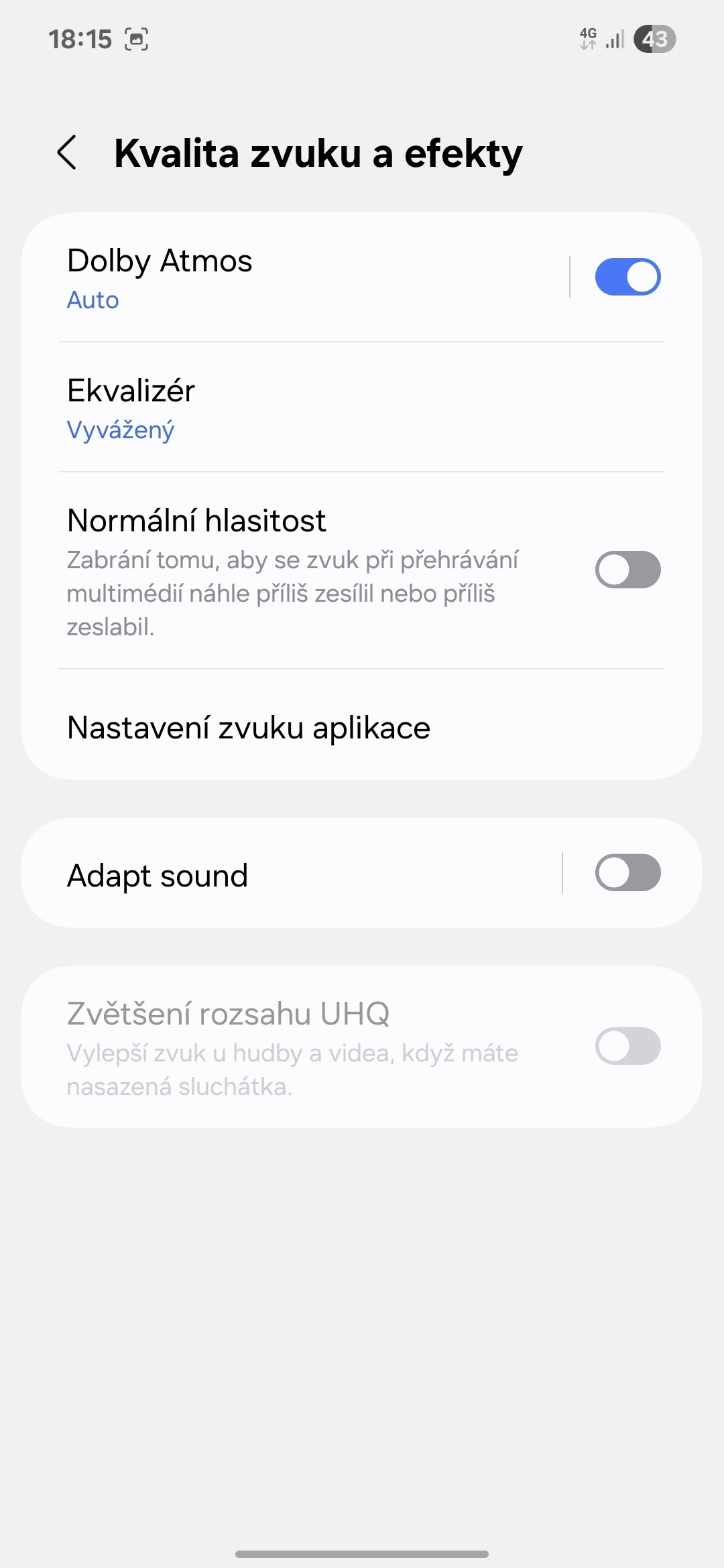Click the Vyvážený equalizer value
724x1568 pixels.
[119, 430]
